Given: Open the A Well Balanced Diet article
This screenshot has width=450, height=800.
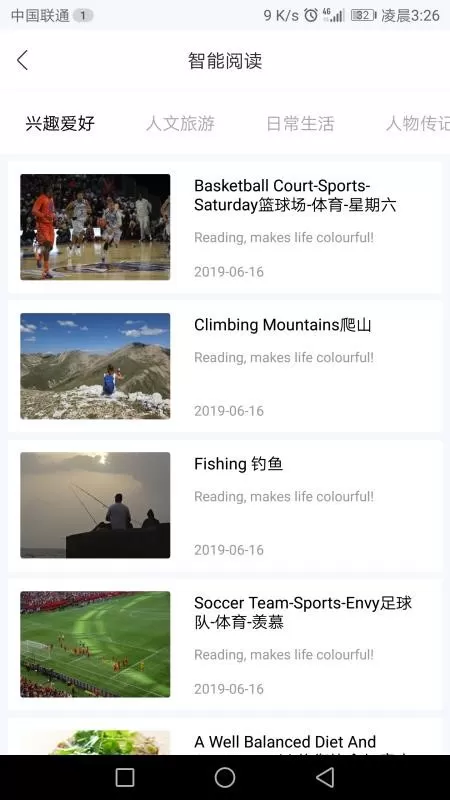Looking at the screenshot, I should (225, 736).
